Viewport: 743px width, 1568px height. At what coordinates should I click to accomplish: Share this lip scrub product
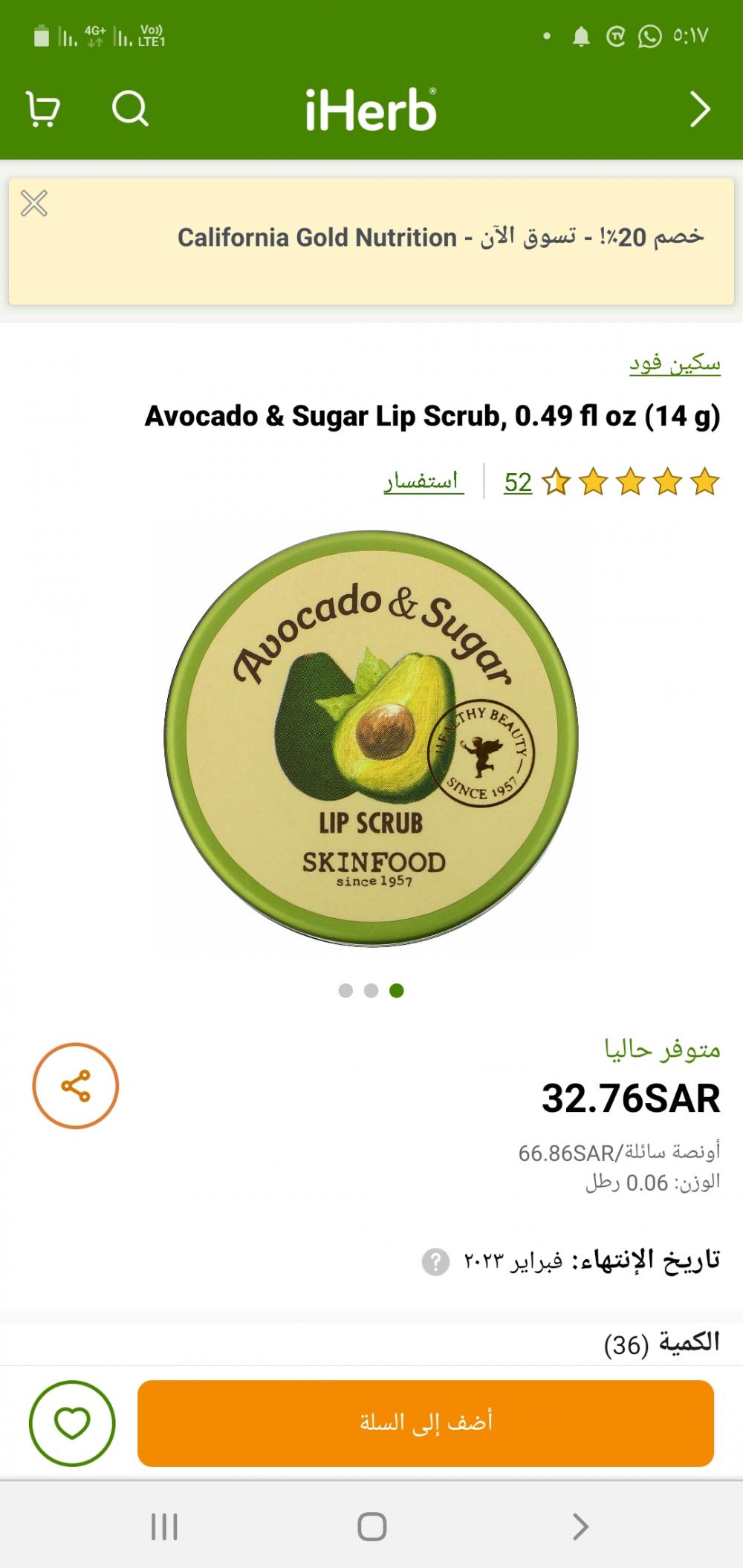point(75,1086)
